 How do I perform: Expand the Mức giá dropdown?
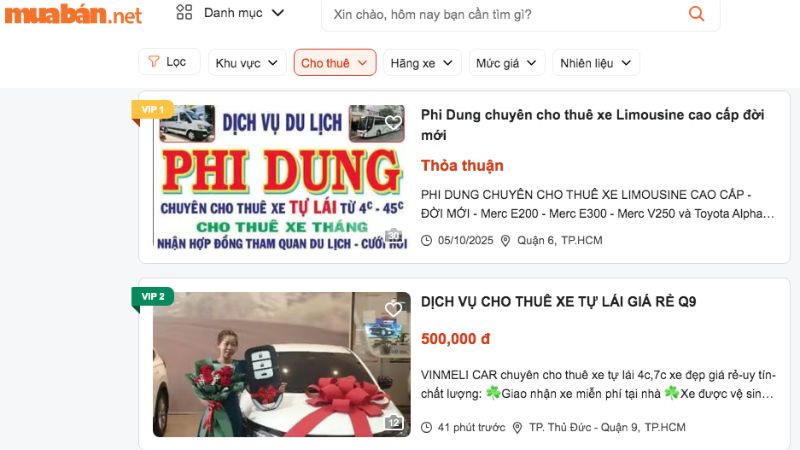[x=507, y=63]
